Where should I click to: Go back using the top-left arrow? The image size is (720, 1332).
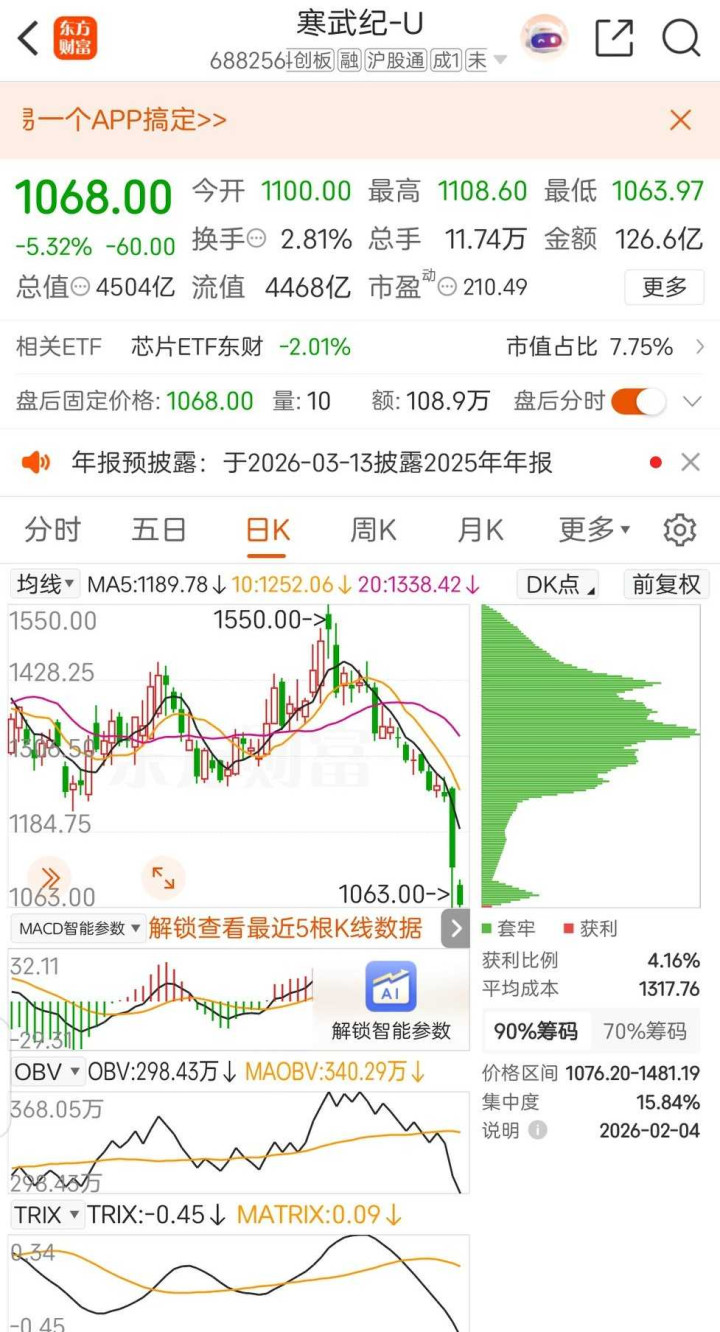[28, 39]
